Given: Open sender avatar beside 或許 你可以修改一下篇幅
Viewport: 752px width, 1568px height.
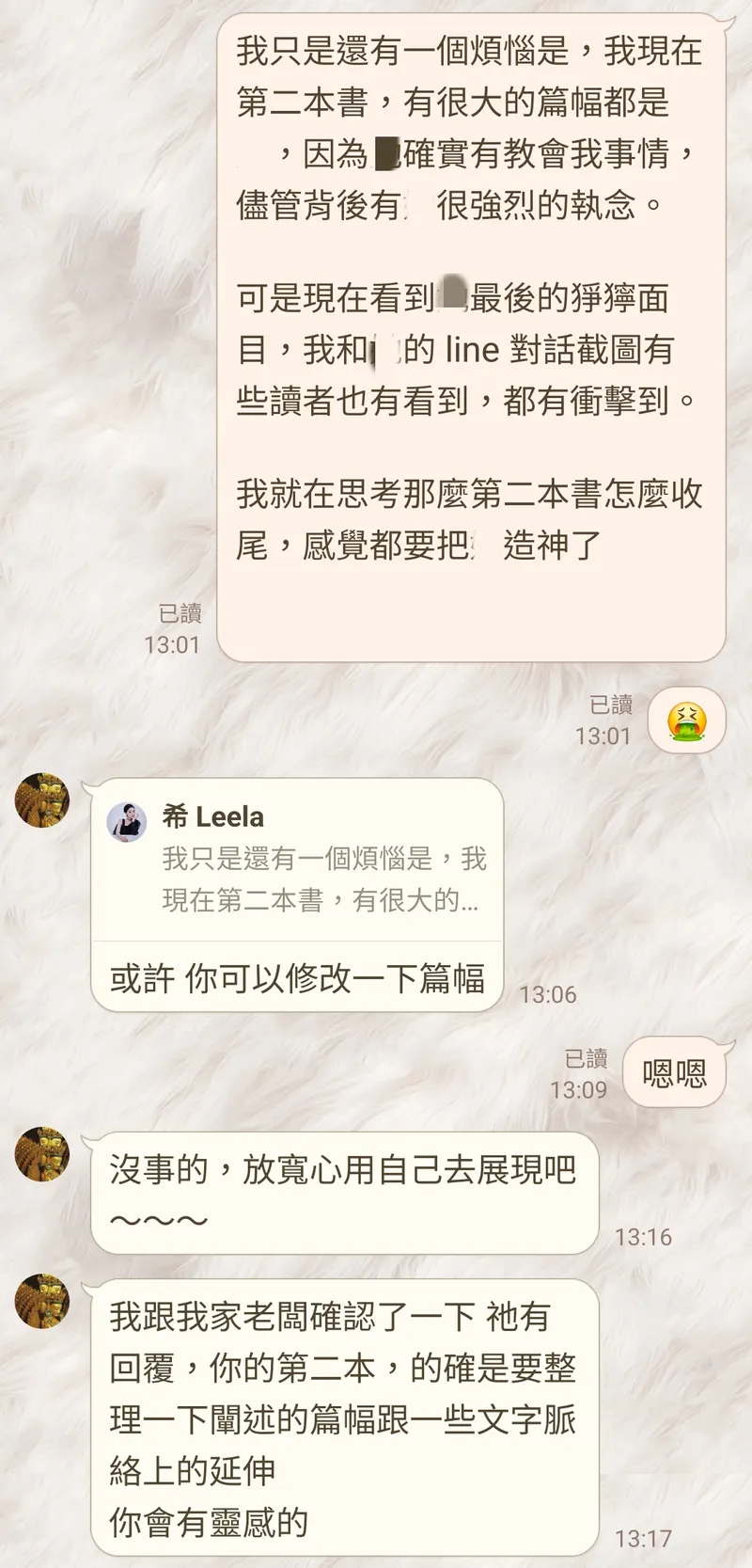Looking at the screenshot, I should 42,800.
